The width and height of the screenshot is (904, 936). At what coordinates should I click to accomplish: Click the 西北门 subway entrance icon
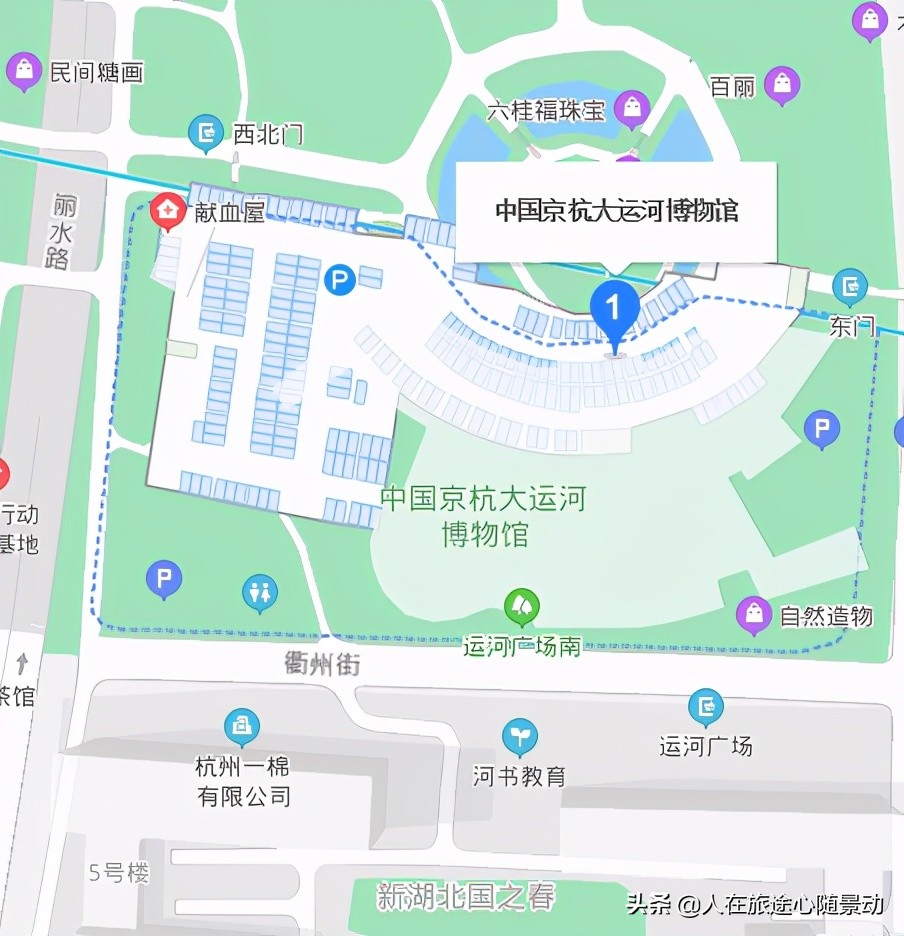(205, 133)
